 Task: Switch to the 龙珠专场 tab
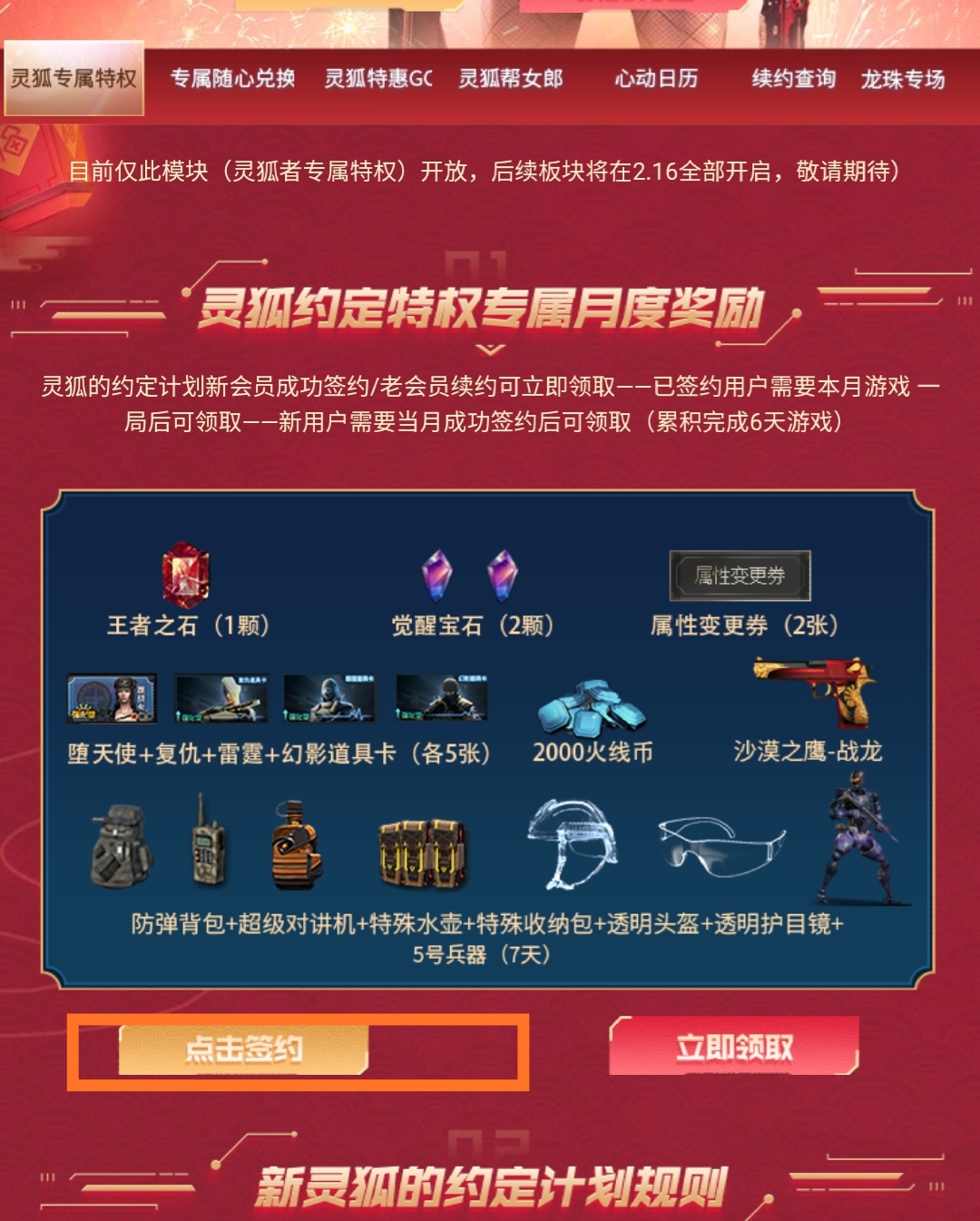pos(903,80)
